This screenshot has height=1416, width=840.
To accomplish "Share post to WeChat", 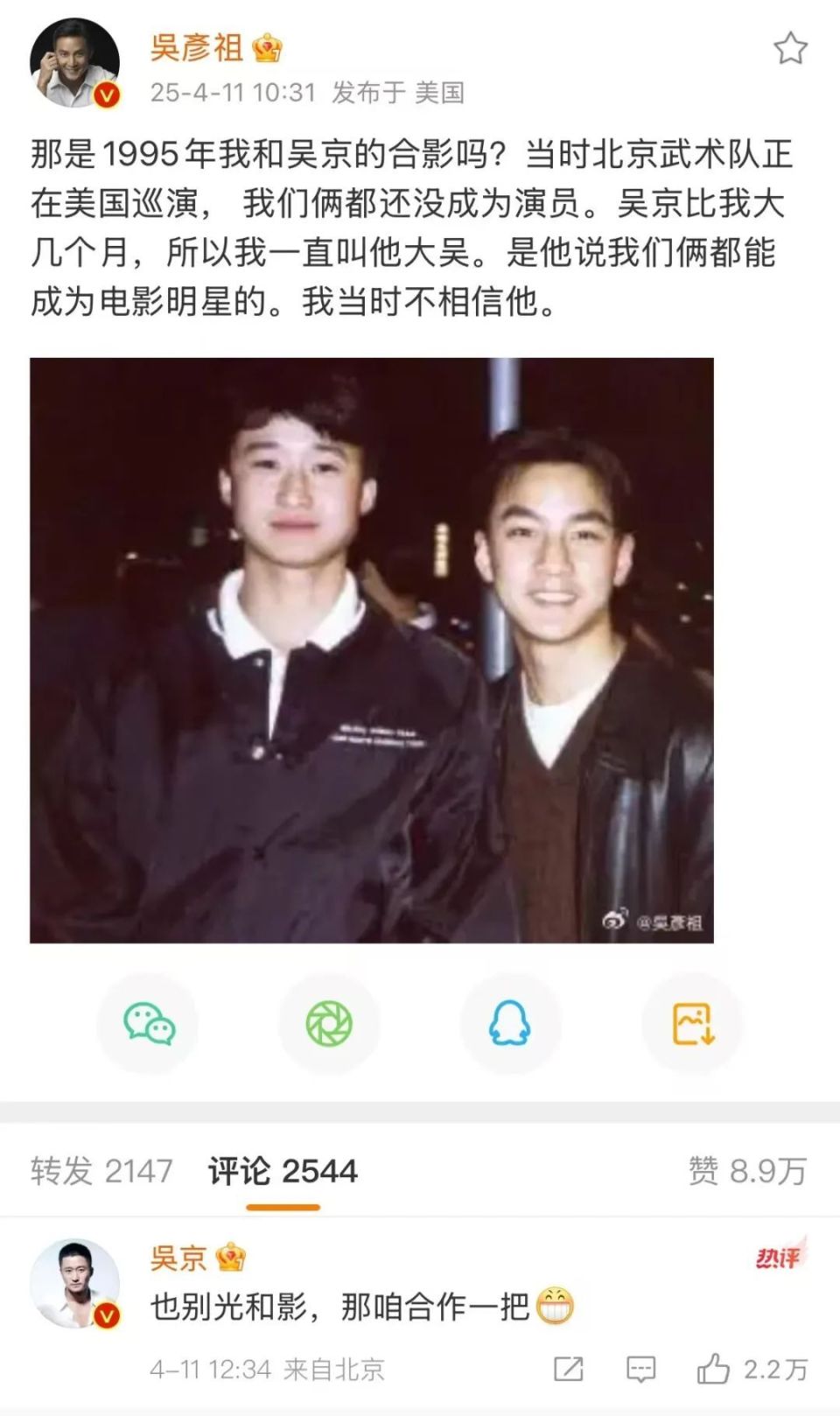I will tap(149, 1023).
